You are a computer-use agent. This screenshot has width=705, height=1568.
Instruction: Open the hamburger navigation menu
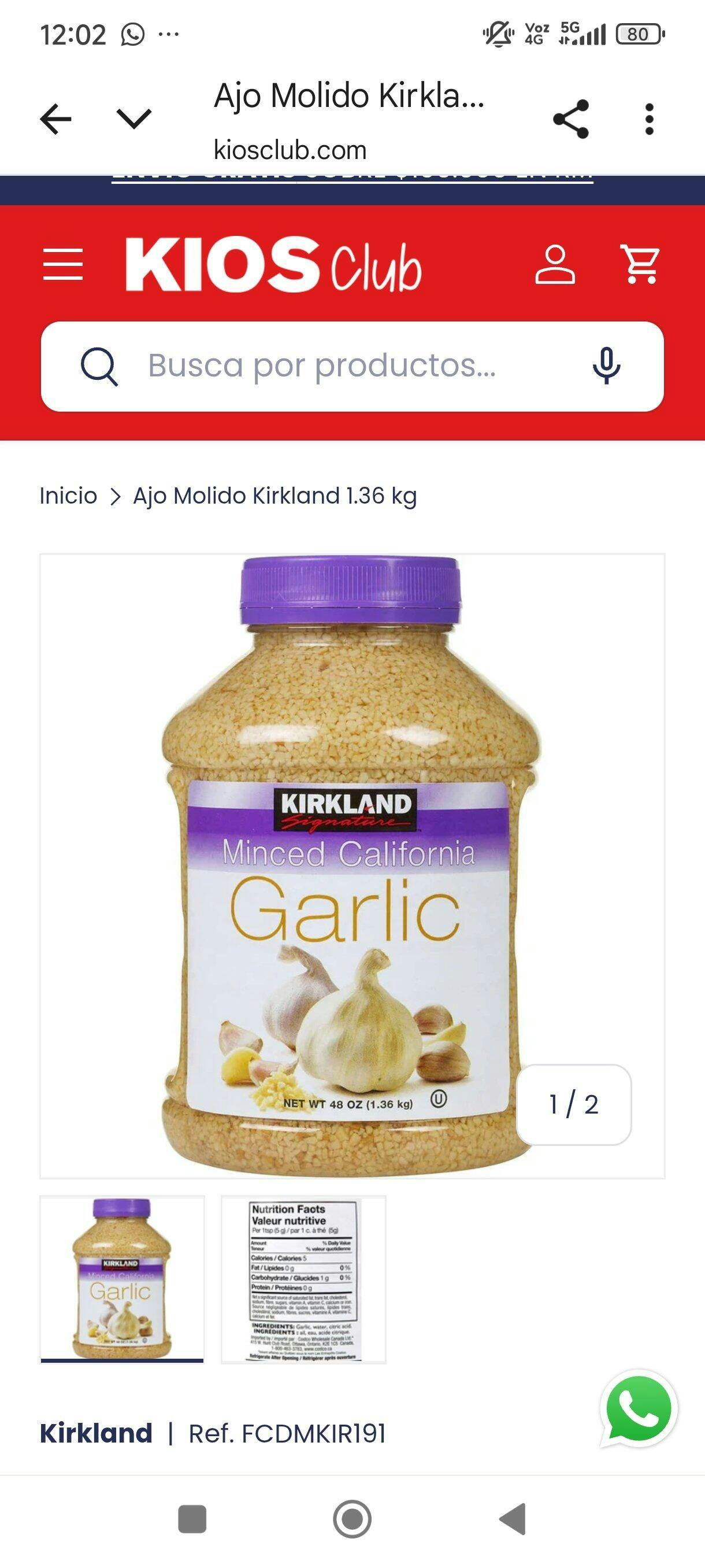click(x=62, y=265)
